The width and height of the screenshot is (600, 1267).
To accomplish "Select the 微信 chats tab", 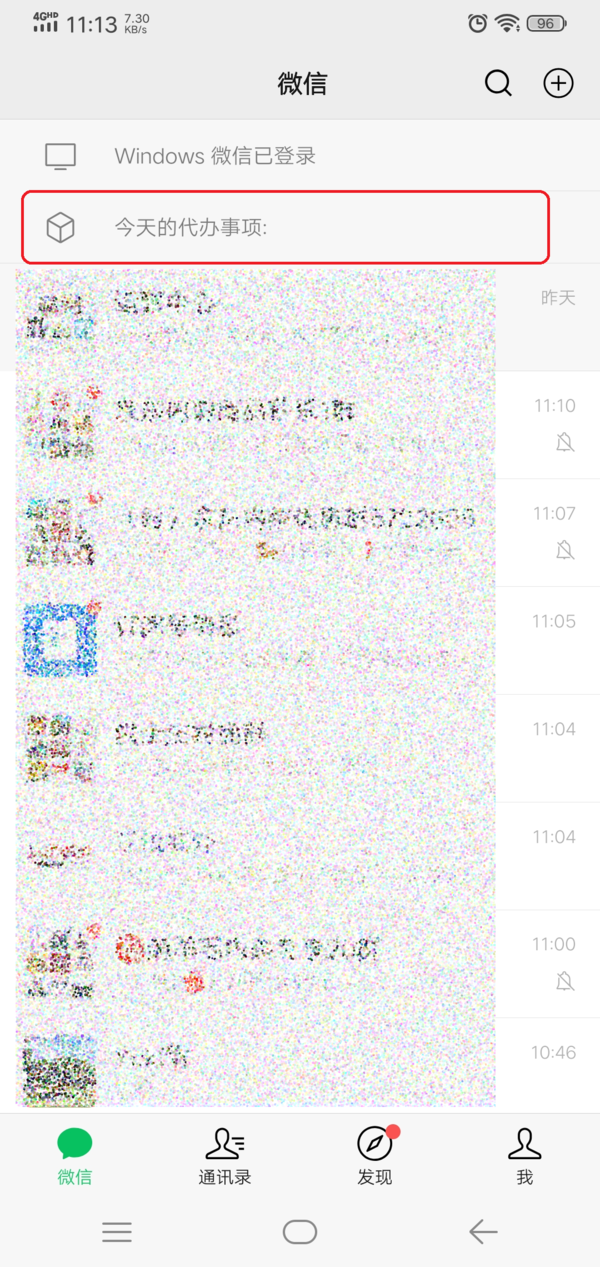I will click(75, 1155).
